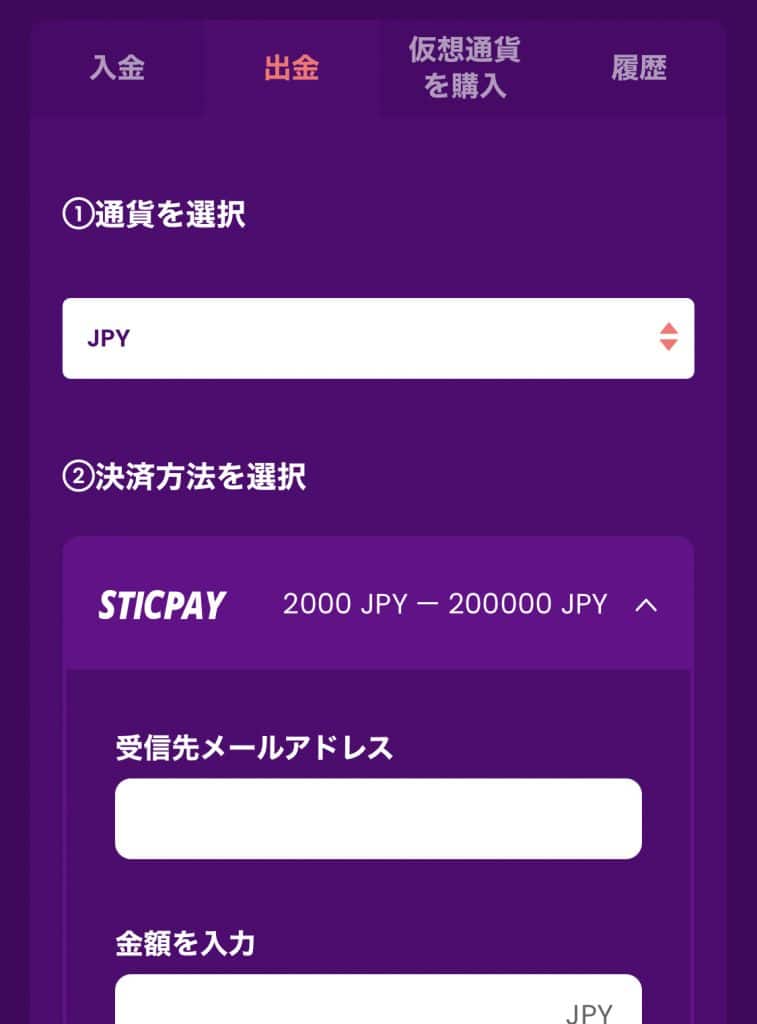
Task: Focus the 受信先メールアドレス field
Action: (x=378, y=818)
